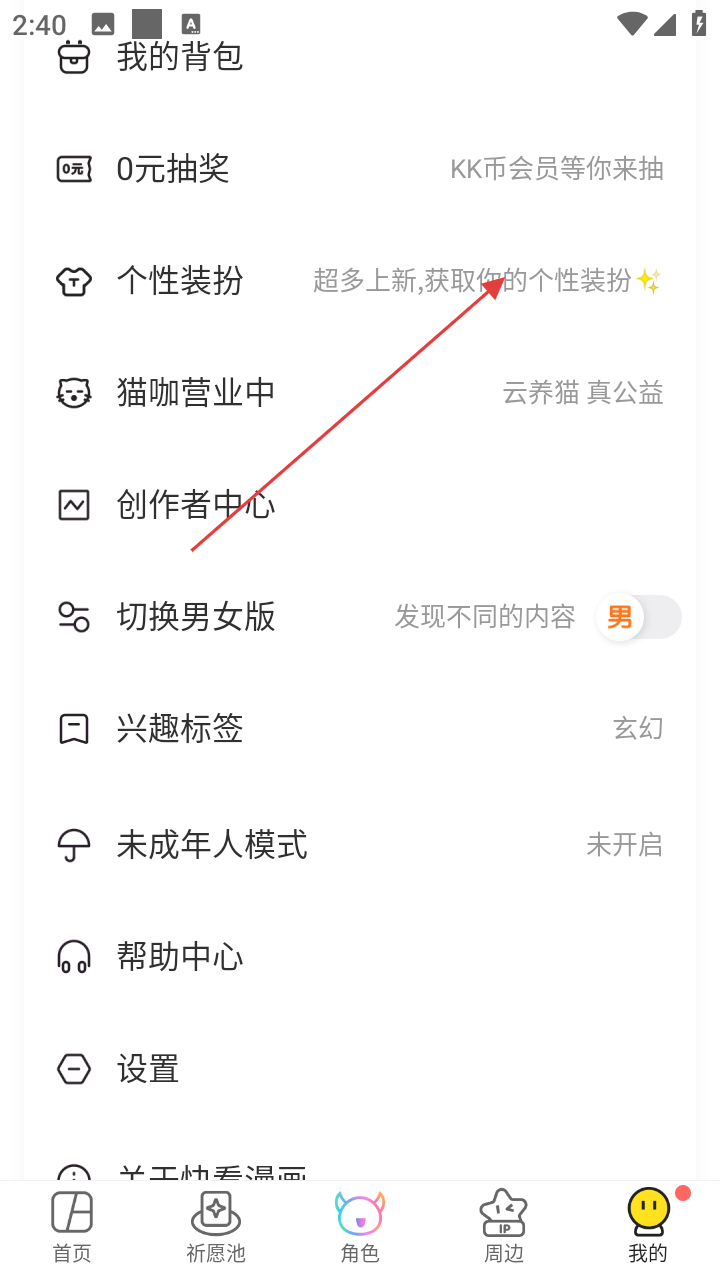
Task: Open 帮助中心 help center
Action: point(180,957)
